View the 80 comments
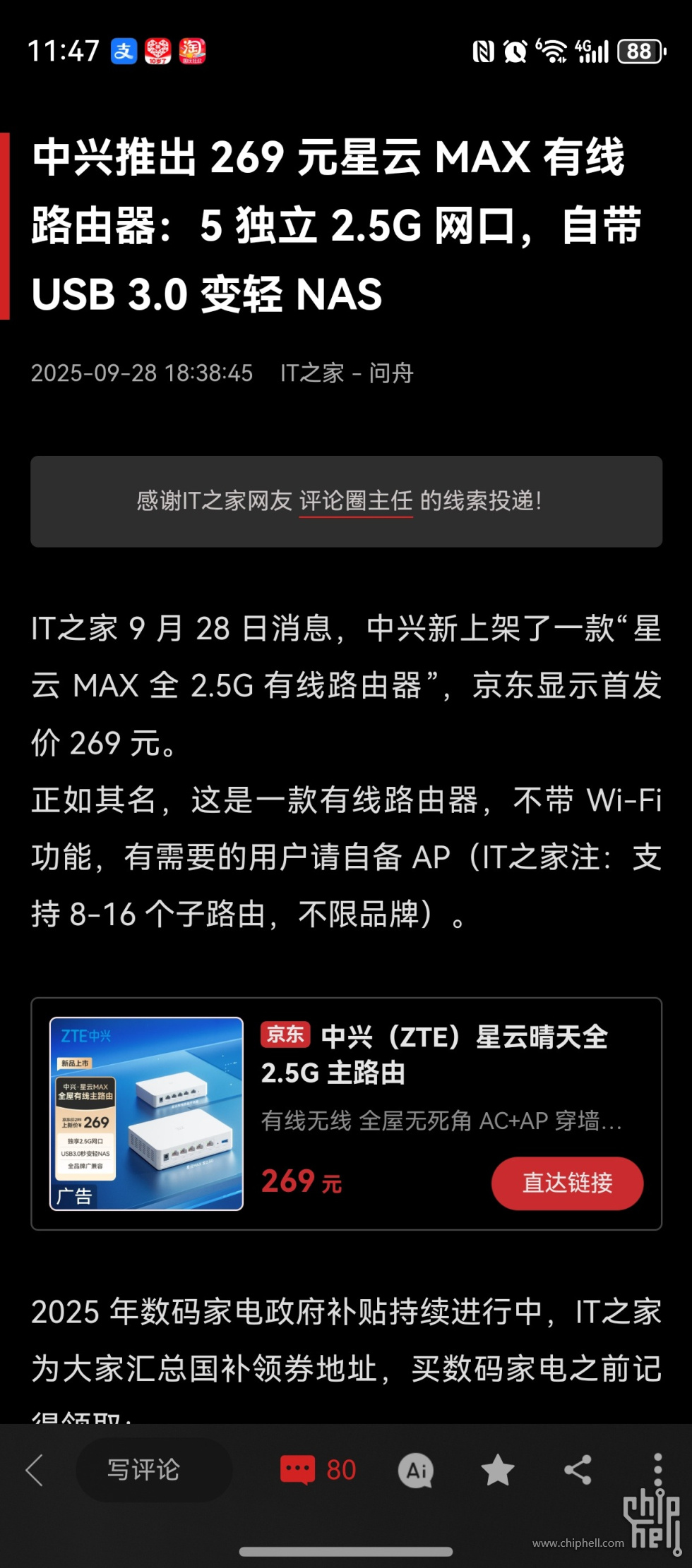Viewport: 692px width, 1568px height. click(318, 1470)
